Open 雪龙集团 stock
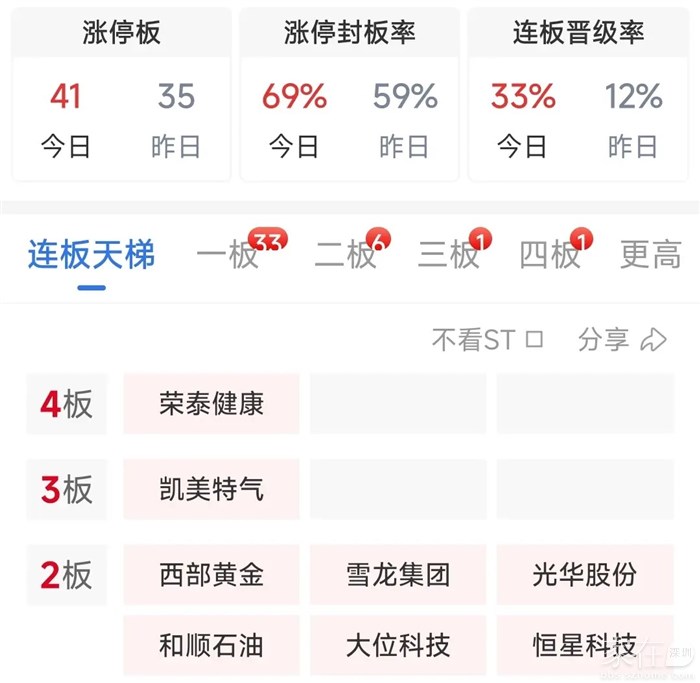This screenshot has height=683, width=700. [398, 575]
